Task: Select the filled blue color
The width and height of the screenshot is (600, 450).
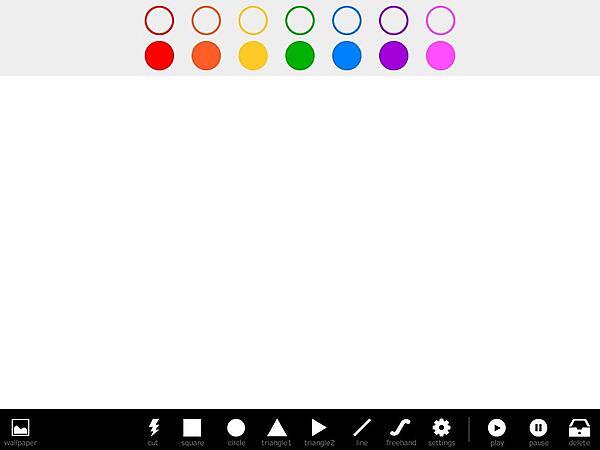Action: 346,56
